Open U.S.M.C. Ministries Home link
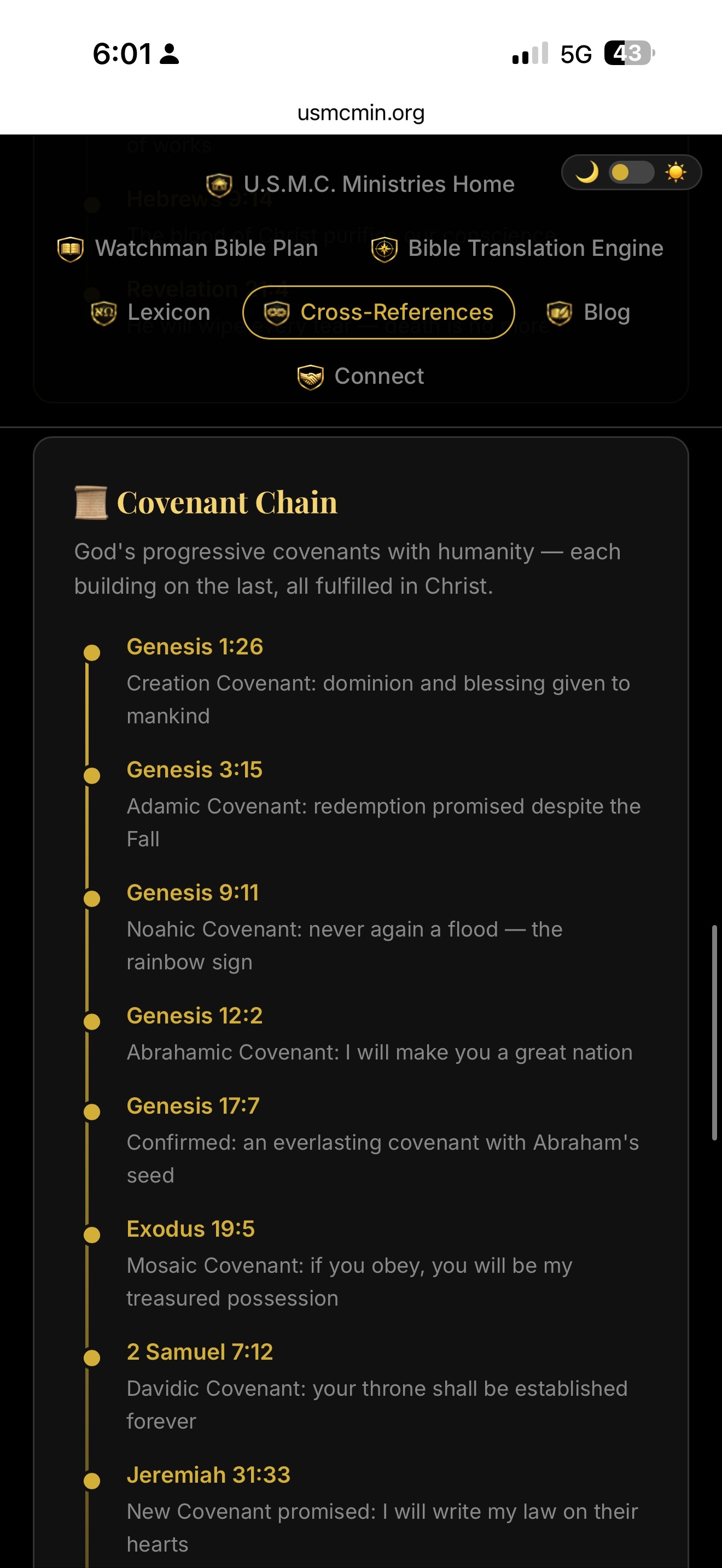The height and width of the screenshot is (1568, 722). (360, 184)
